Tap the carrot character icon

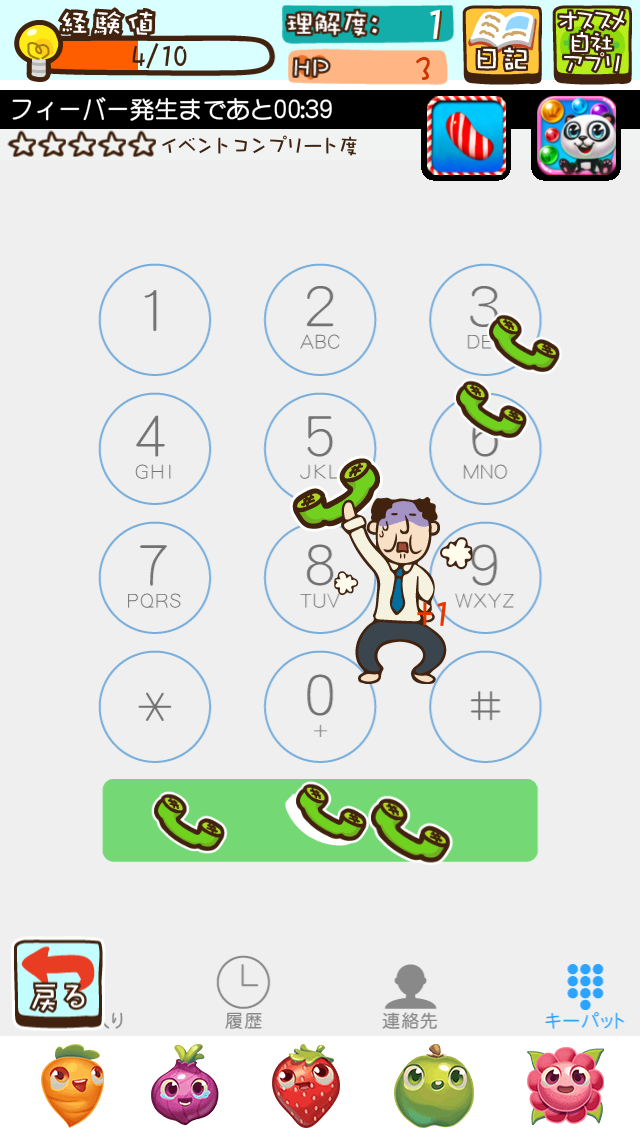tap(72, 1086)
